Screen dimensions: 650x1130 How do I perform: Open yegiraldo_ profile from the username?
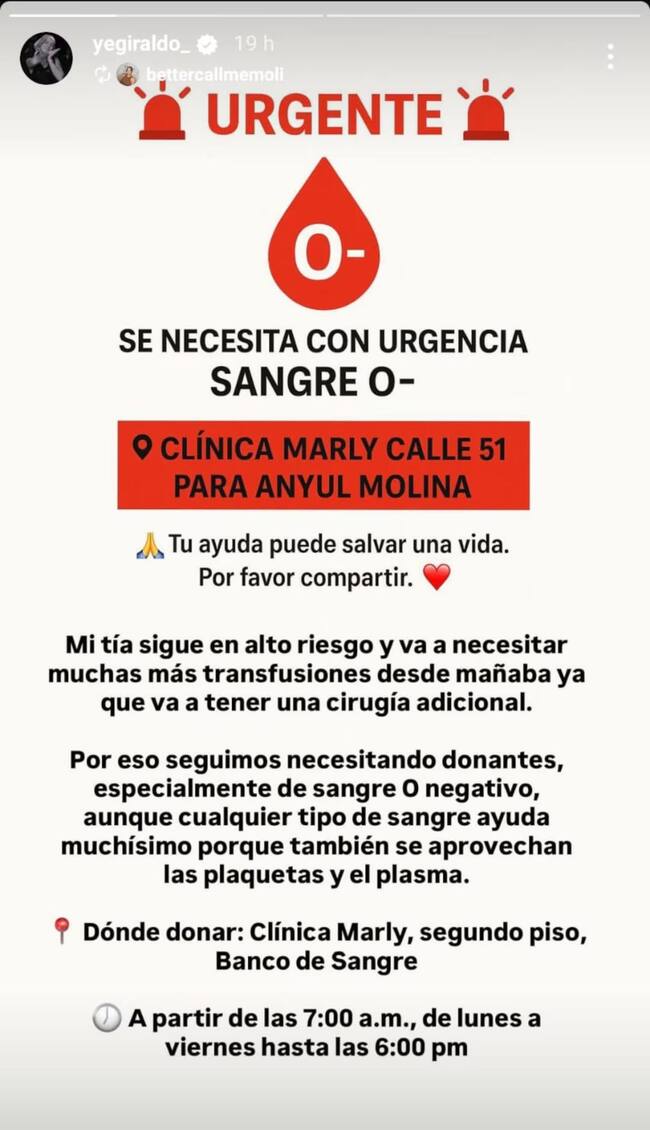click(139, 44)
